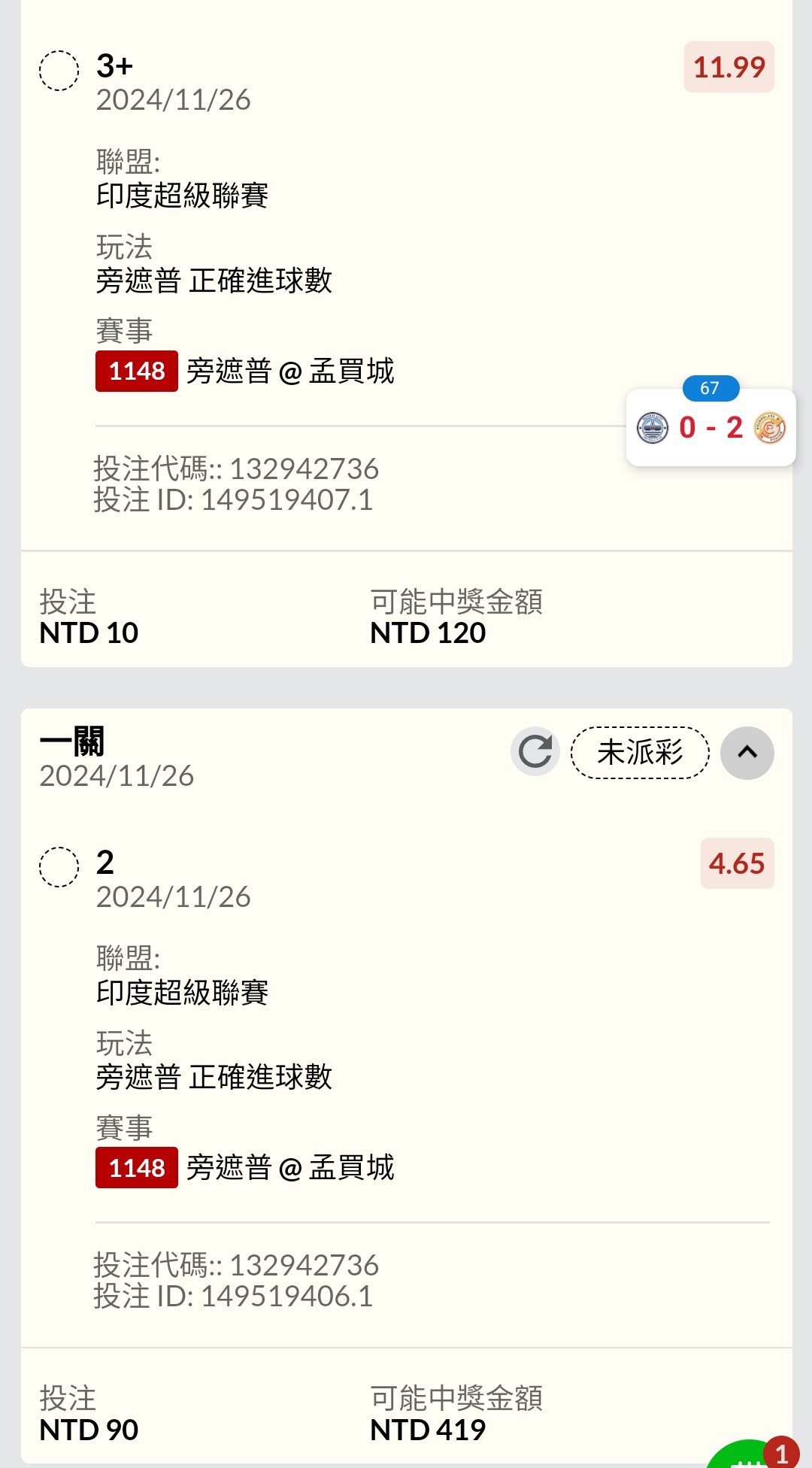
Task: Open the live 0 - 2 score widget
Action: [710, 427]
